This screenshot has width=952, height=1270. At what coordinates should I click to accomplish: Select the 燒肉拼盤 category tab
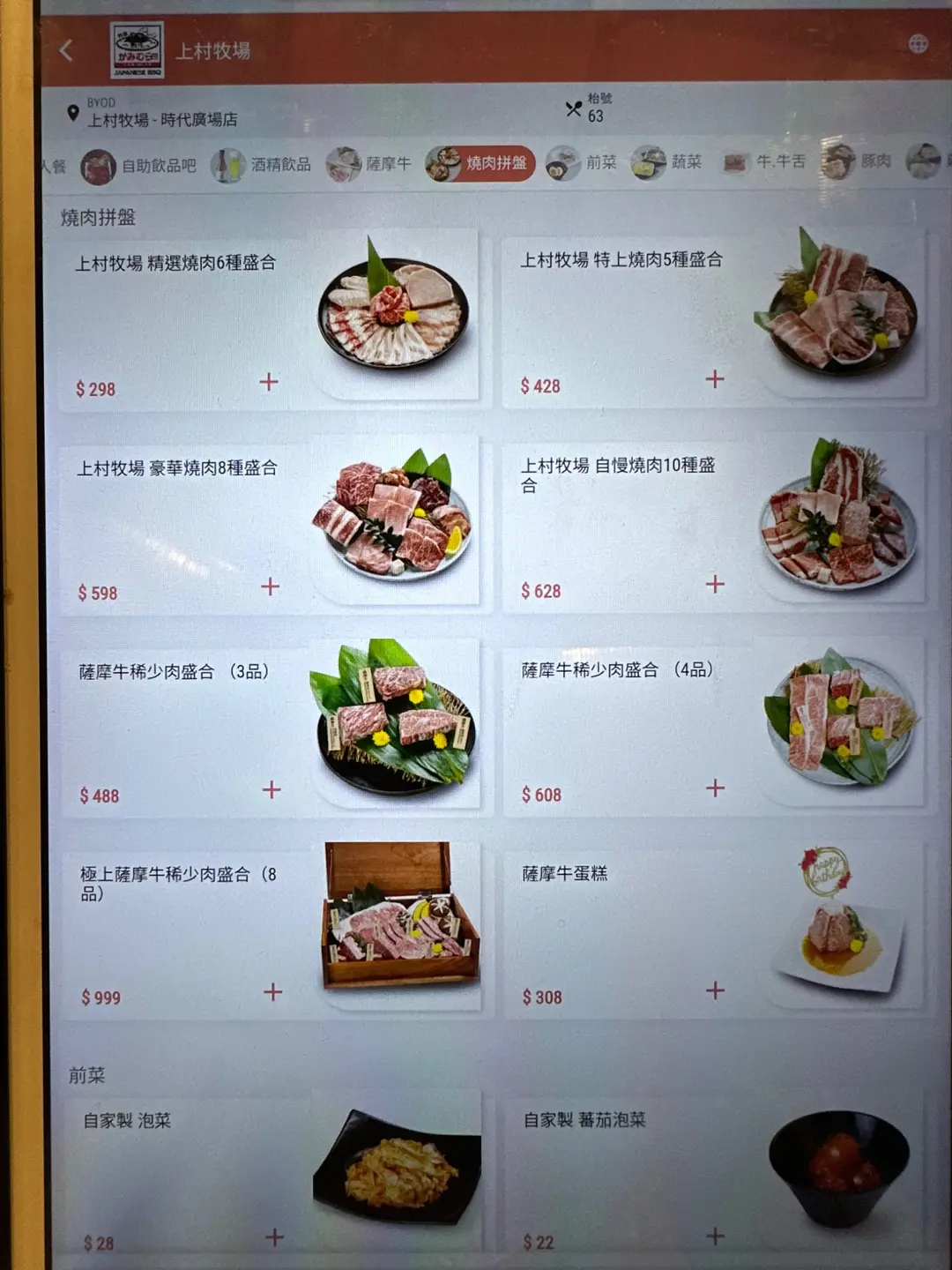coord(480,163)
